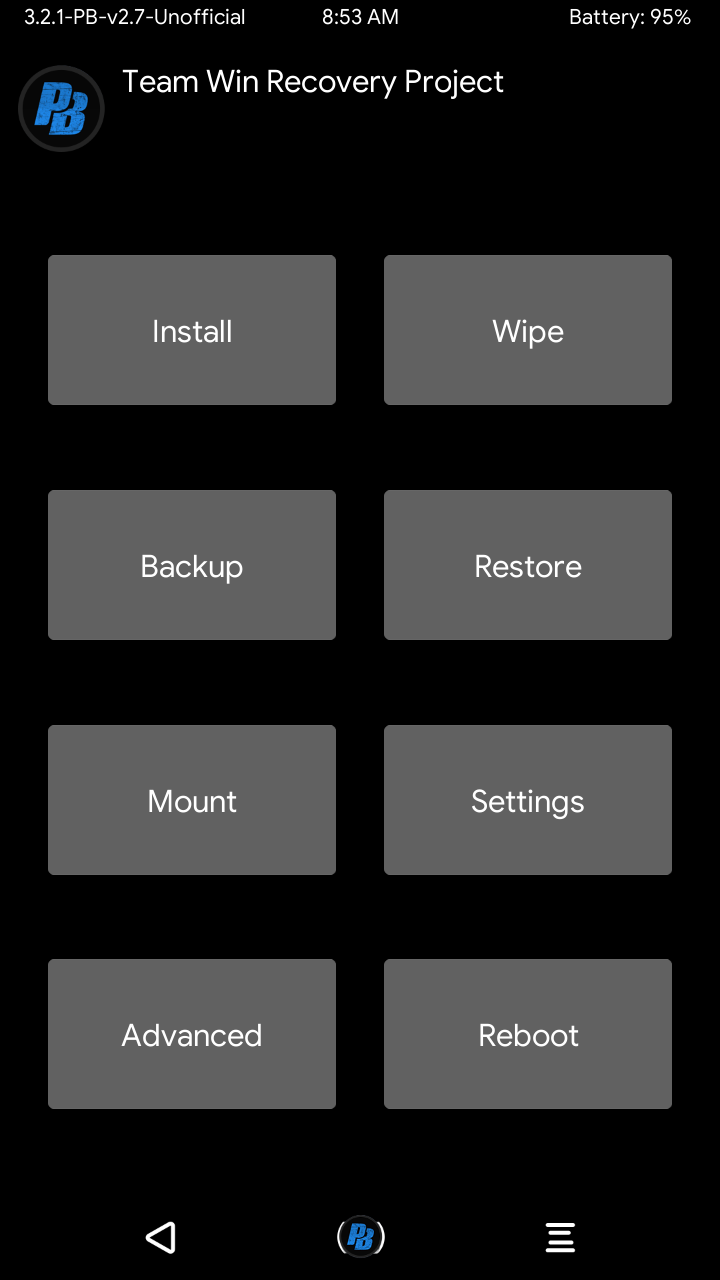Open the Install menu
720x1280 pixels.
tap(192, 330)
